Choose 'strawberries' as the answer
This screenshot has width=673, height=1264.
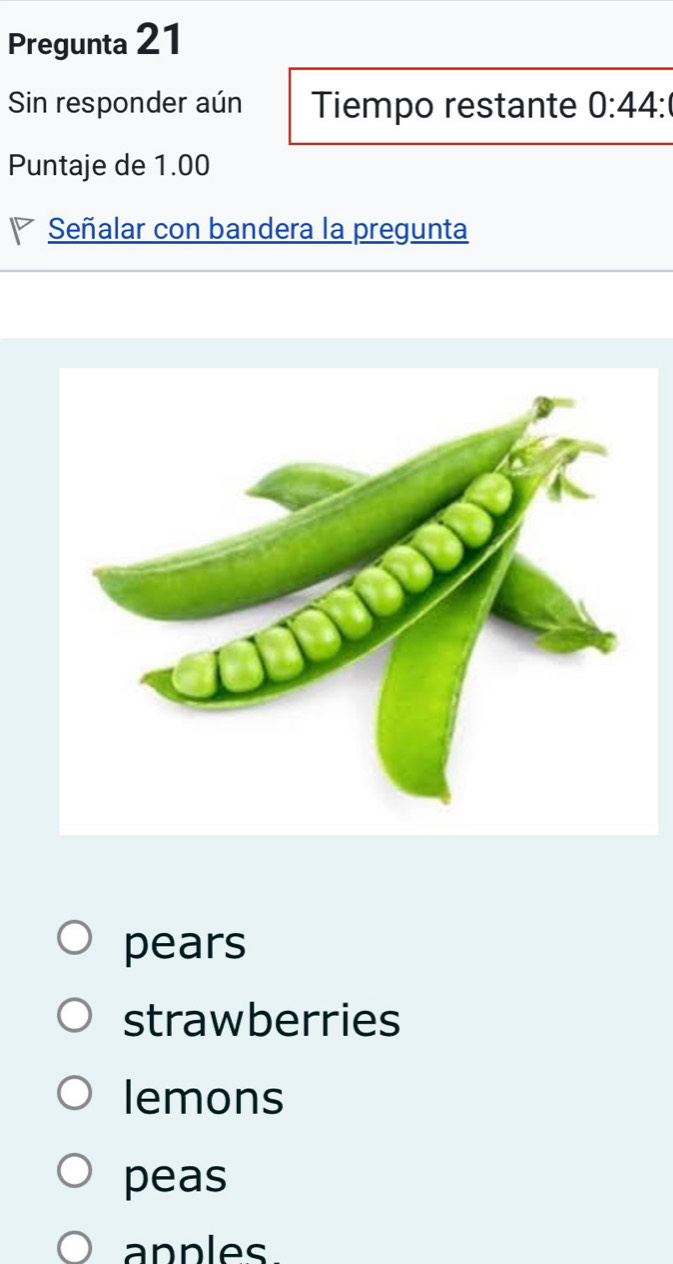[76, 1019]
